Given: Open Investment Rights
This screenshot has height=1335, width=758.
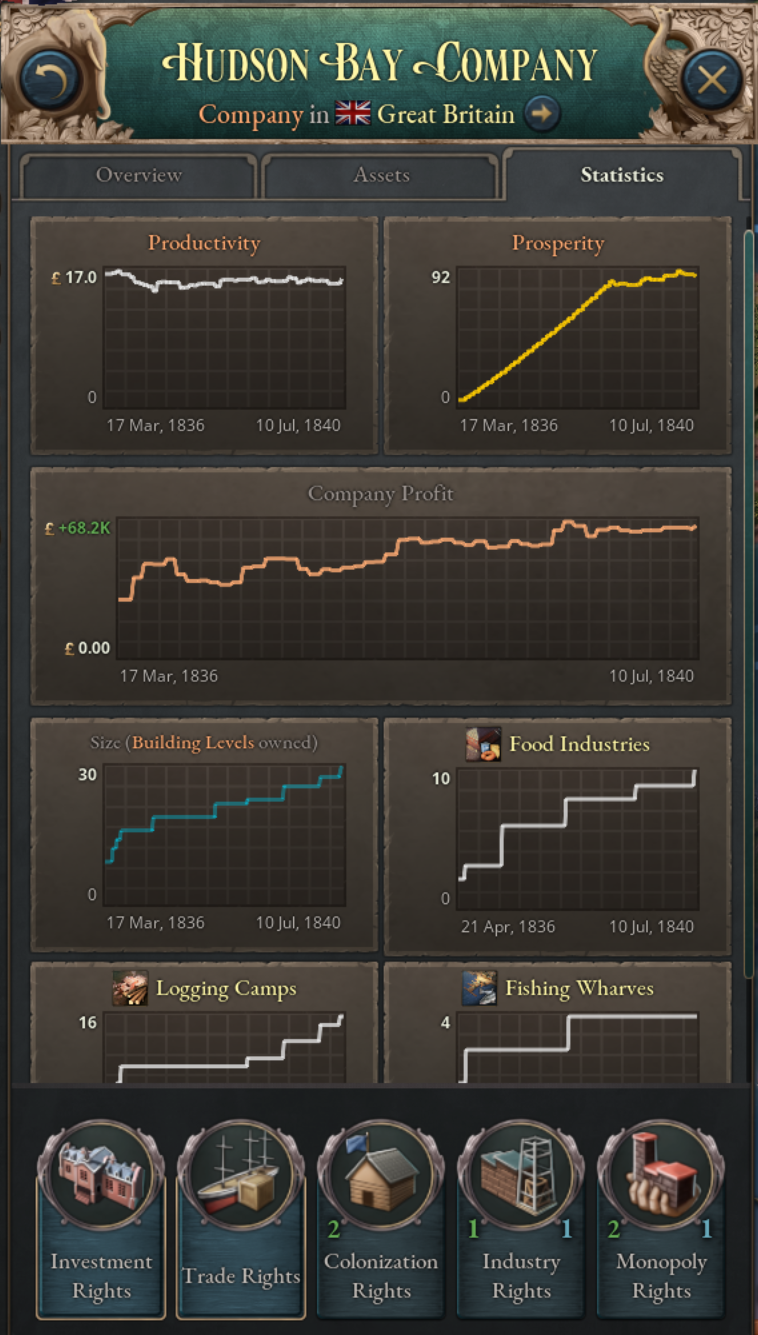Looking at the screenshot, I should [x=101, y=1220].
